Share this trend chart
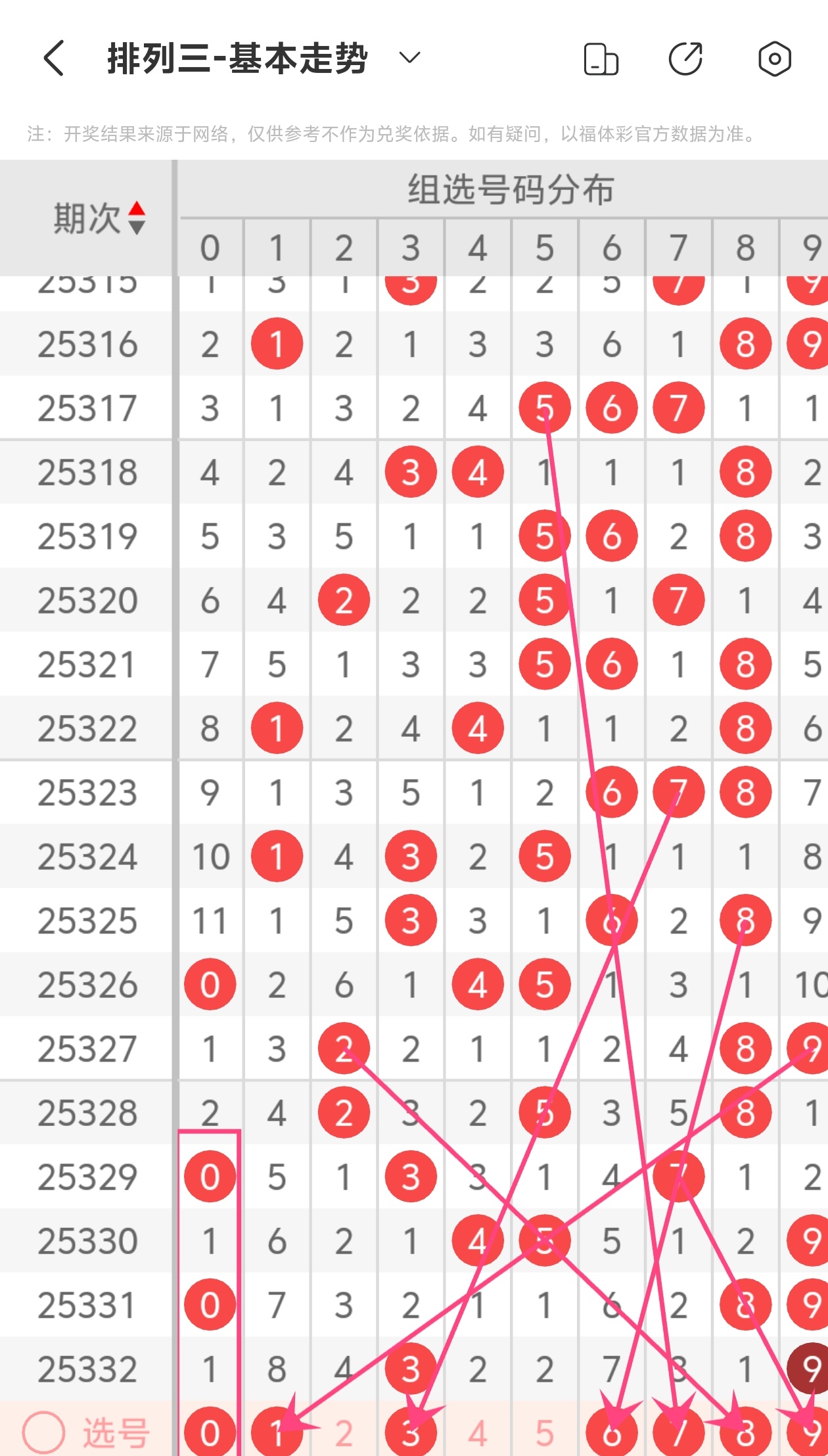 [685, 59]
